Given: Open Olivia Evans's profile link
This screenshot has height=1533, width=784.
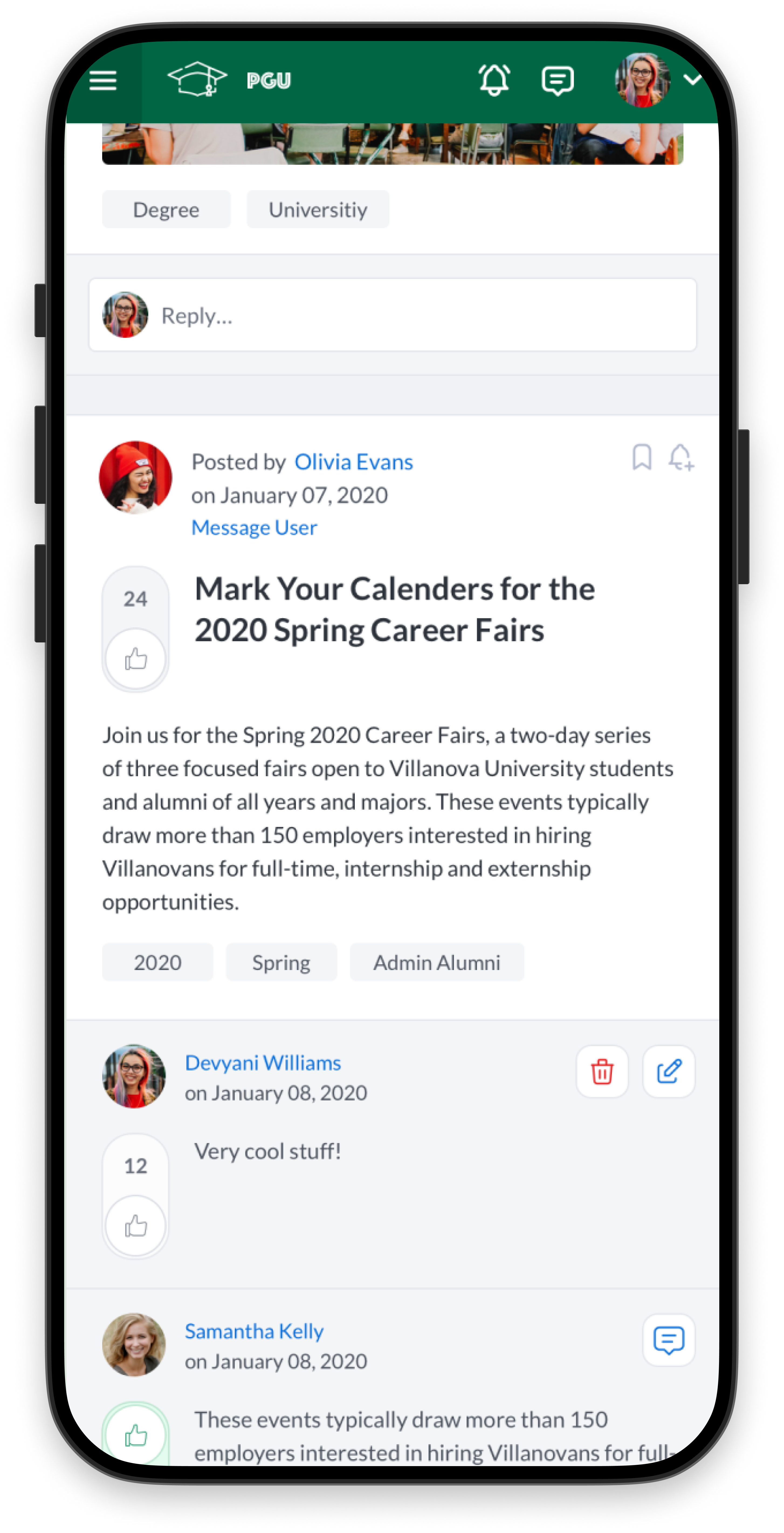Looking at the screenshot, I should point(353,462).
